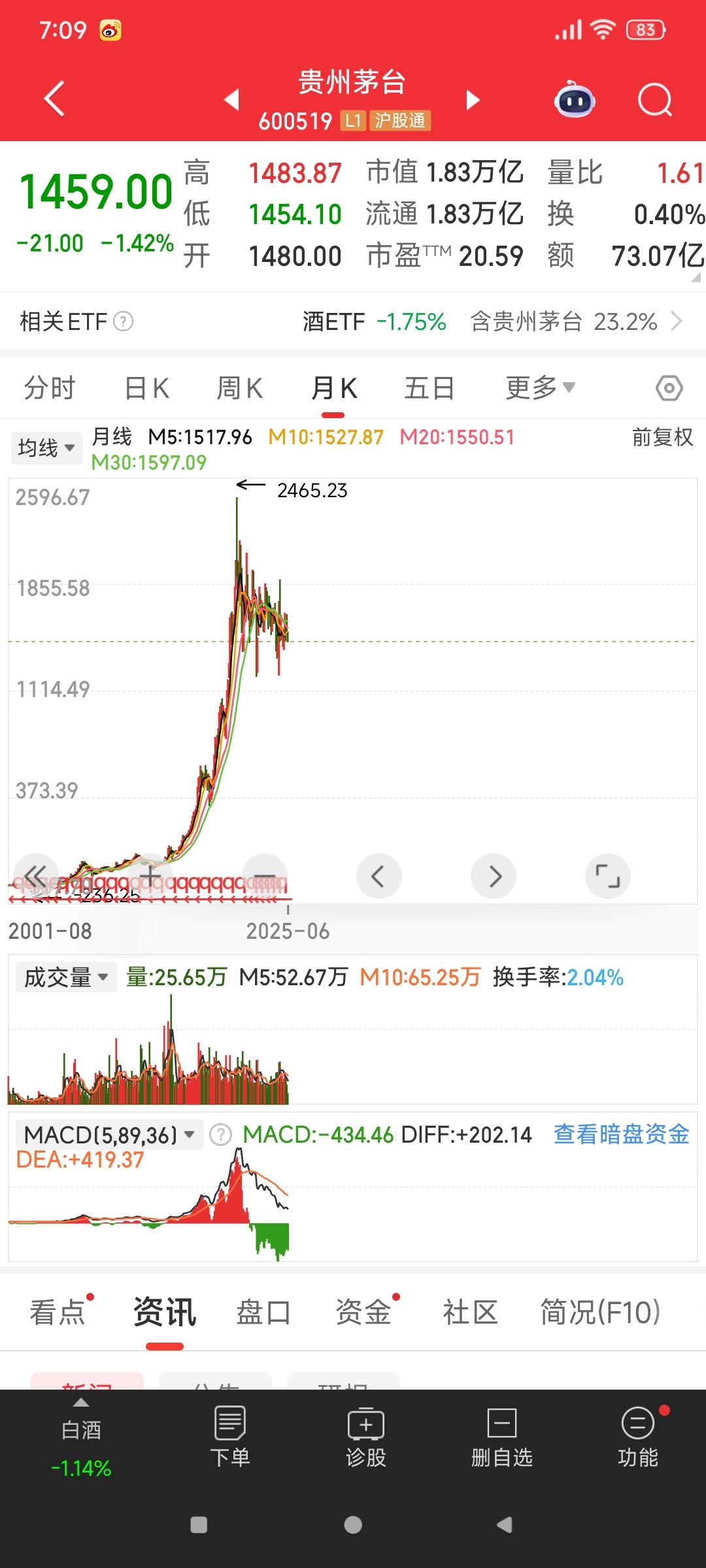Expand the 均线 indicator dropdown

[x=46, y=448]
